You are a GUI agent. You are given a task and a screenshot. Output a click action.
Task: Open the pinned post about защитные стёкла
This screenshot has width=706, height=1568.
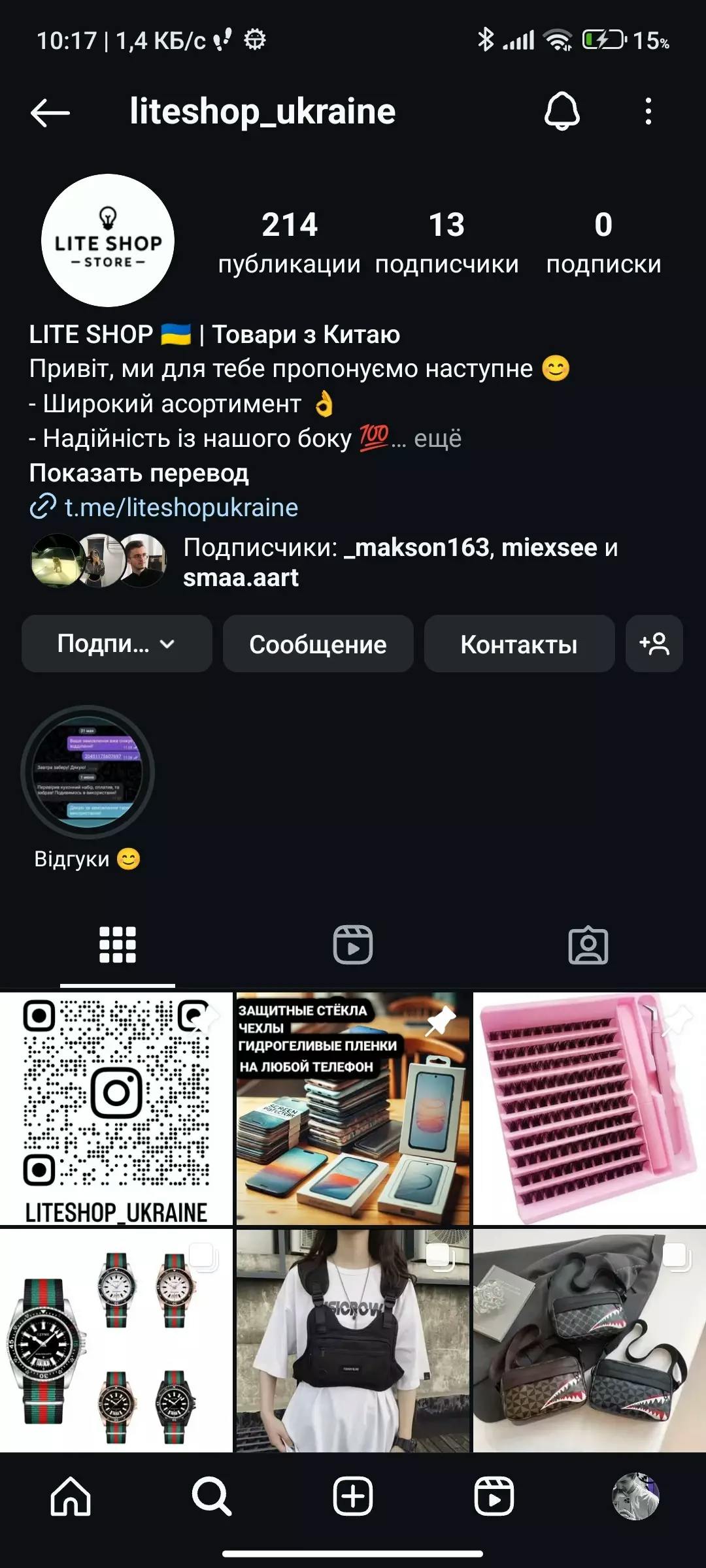[x=352, y=1109]
